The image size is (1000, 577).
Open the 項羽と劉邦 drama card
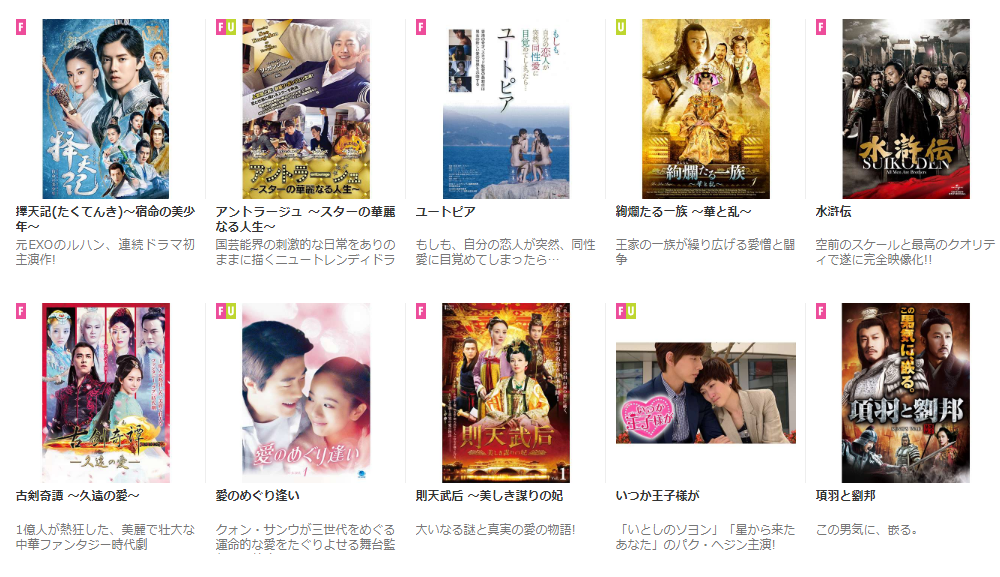click(x=906, y=393)
